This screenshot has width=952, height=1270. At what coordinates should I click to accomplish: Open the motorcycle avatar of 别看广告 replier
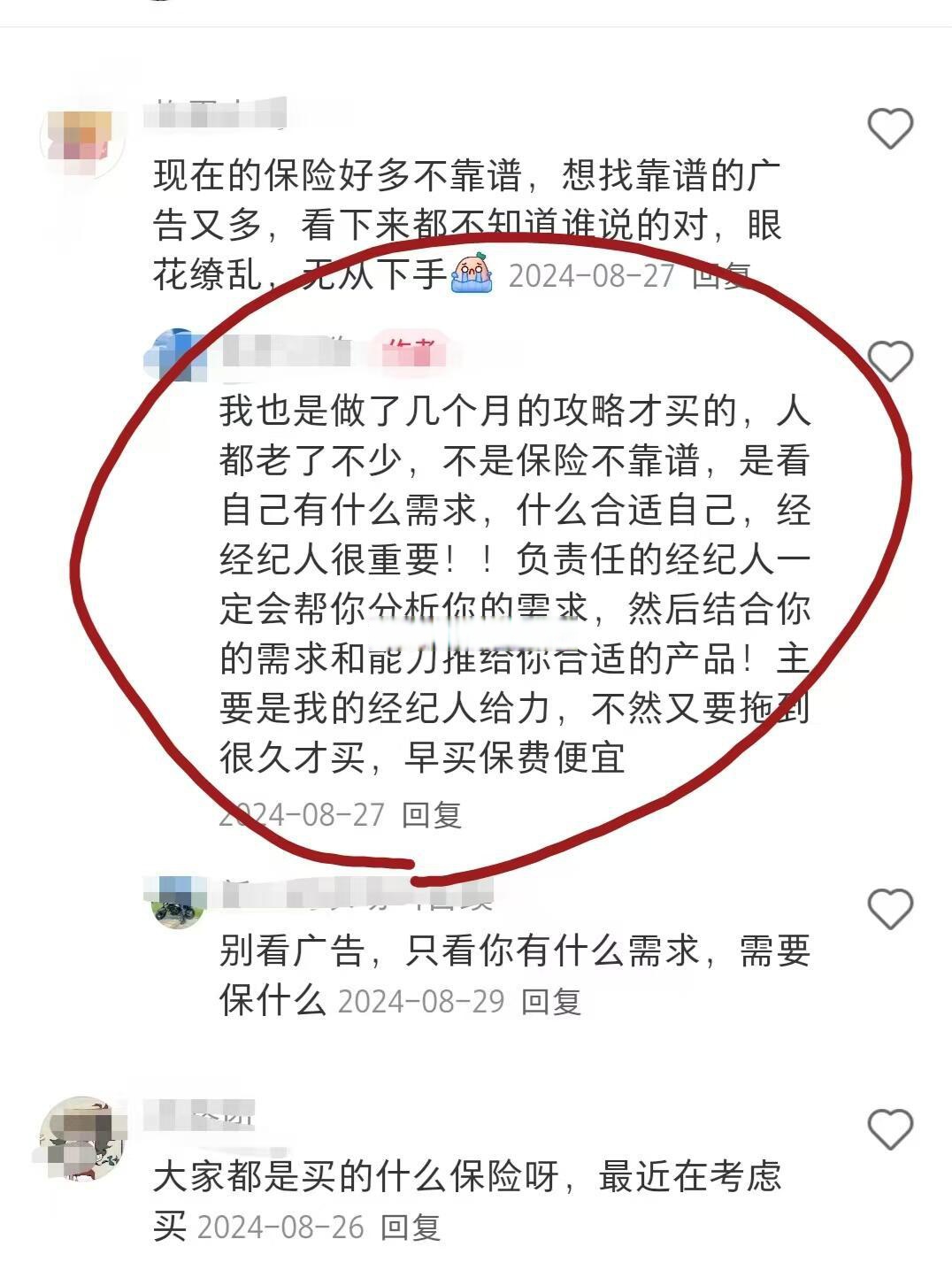pos(175,903)
